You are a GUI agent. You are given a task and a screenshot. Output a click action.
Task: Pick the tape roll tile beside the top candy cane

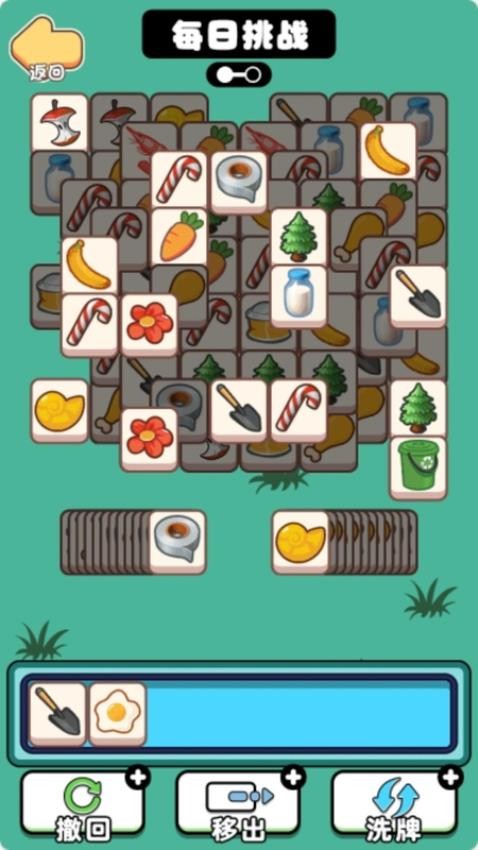click(x=239, y=181)
